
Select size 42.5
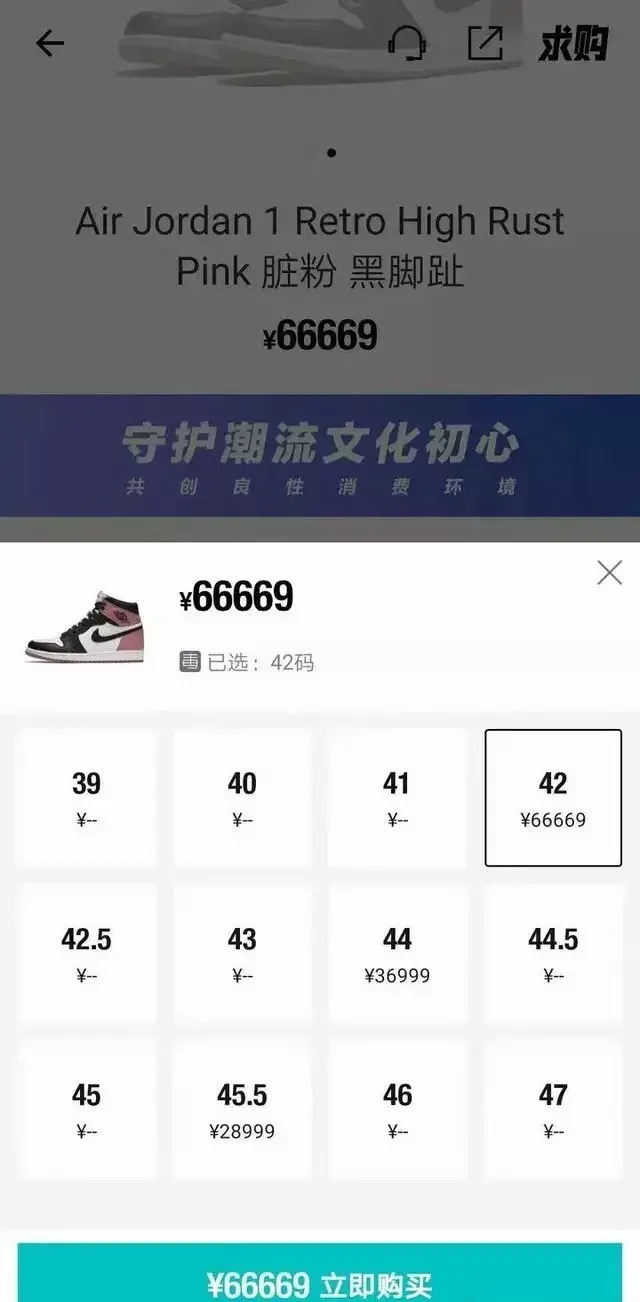click(x=86, y=954)
